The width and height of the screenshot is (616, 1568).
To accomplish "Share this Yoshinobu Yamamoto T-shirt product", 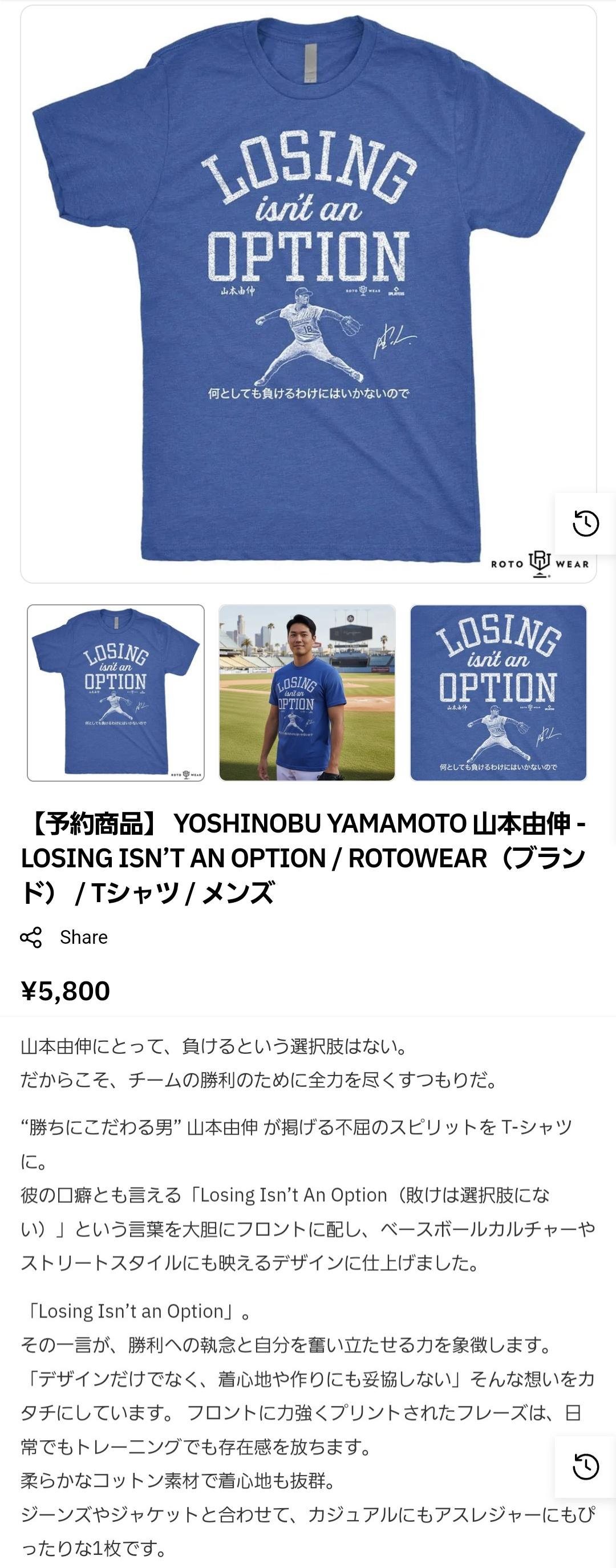I will pyautogui.click(x=64, y=937).
